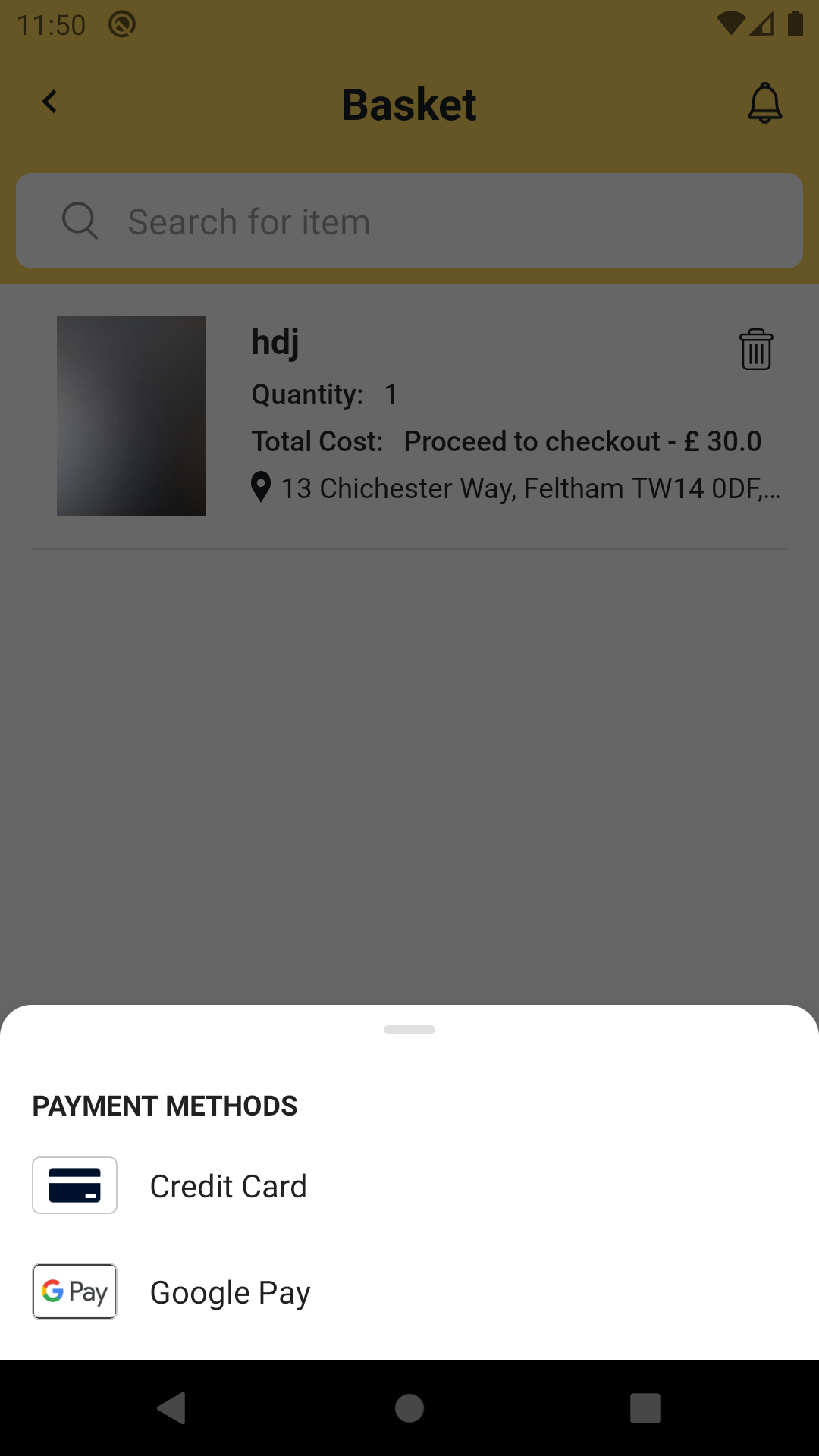Viewport: 819px width, 1456px height.
Task: Click the magnifying glass search icon
Action: tap(80, 221)
